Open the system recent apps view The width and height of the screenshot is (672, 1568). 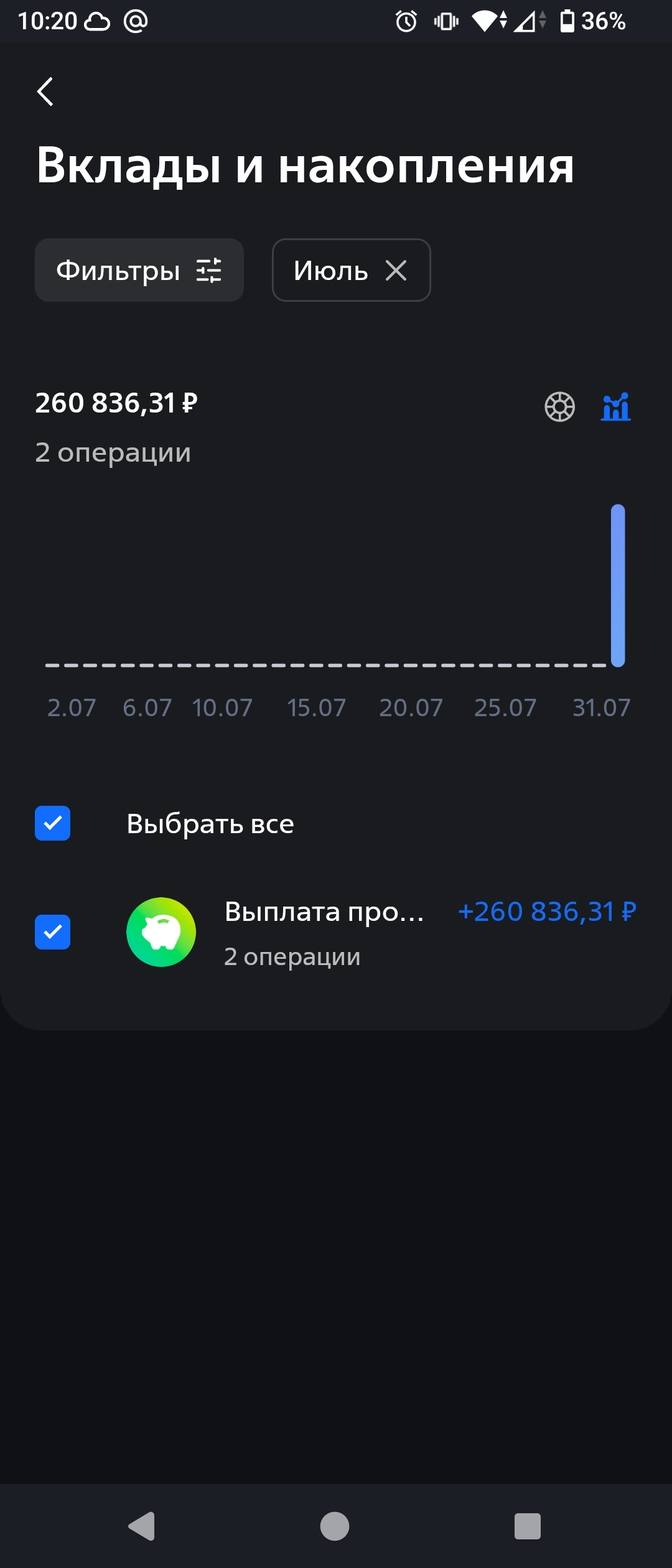click(527, 1526)
